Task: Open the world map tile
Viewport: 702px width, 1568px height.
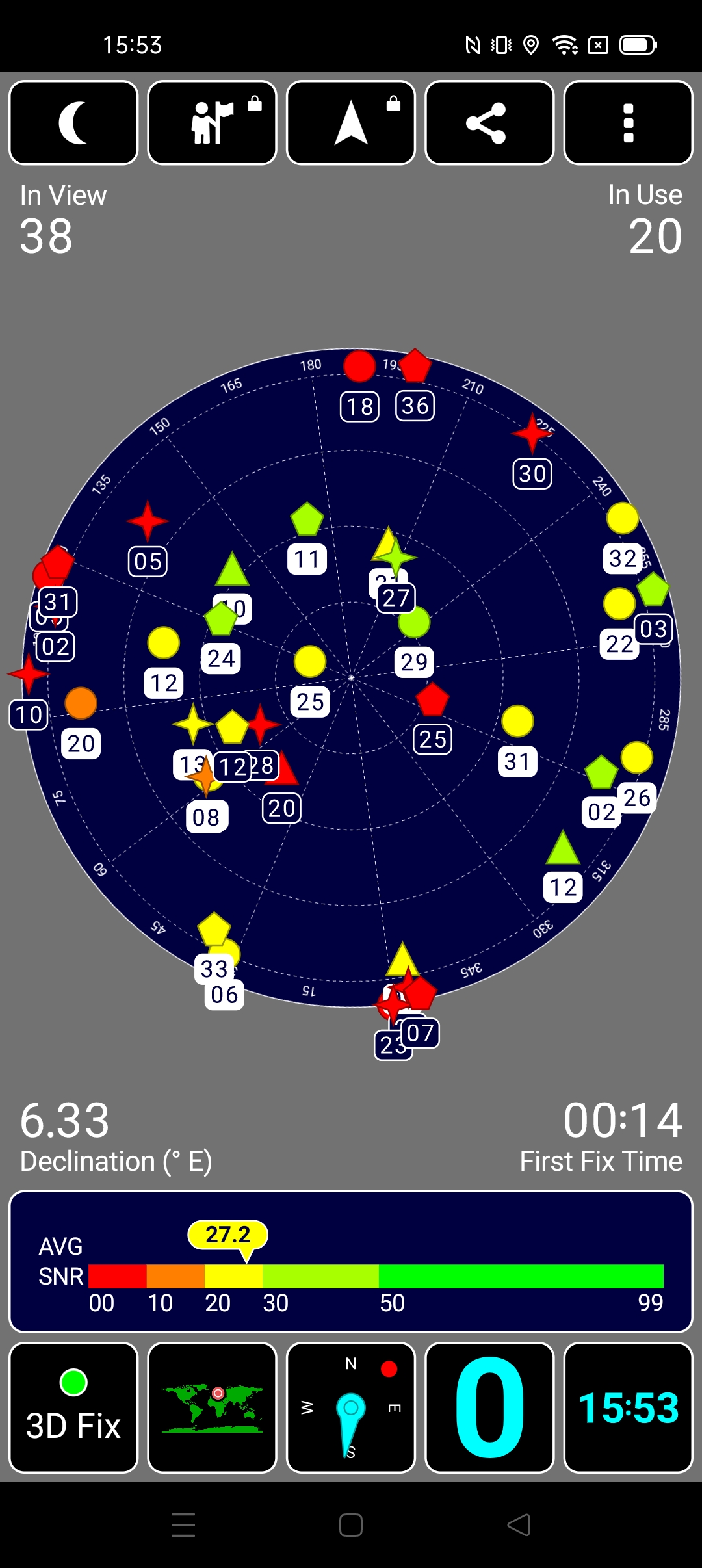Action: 213,1407
